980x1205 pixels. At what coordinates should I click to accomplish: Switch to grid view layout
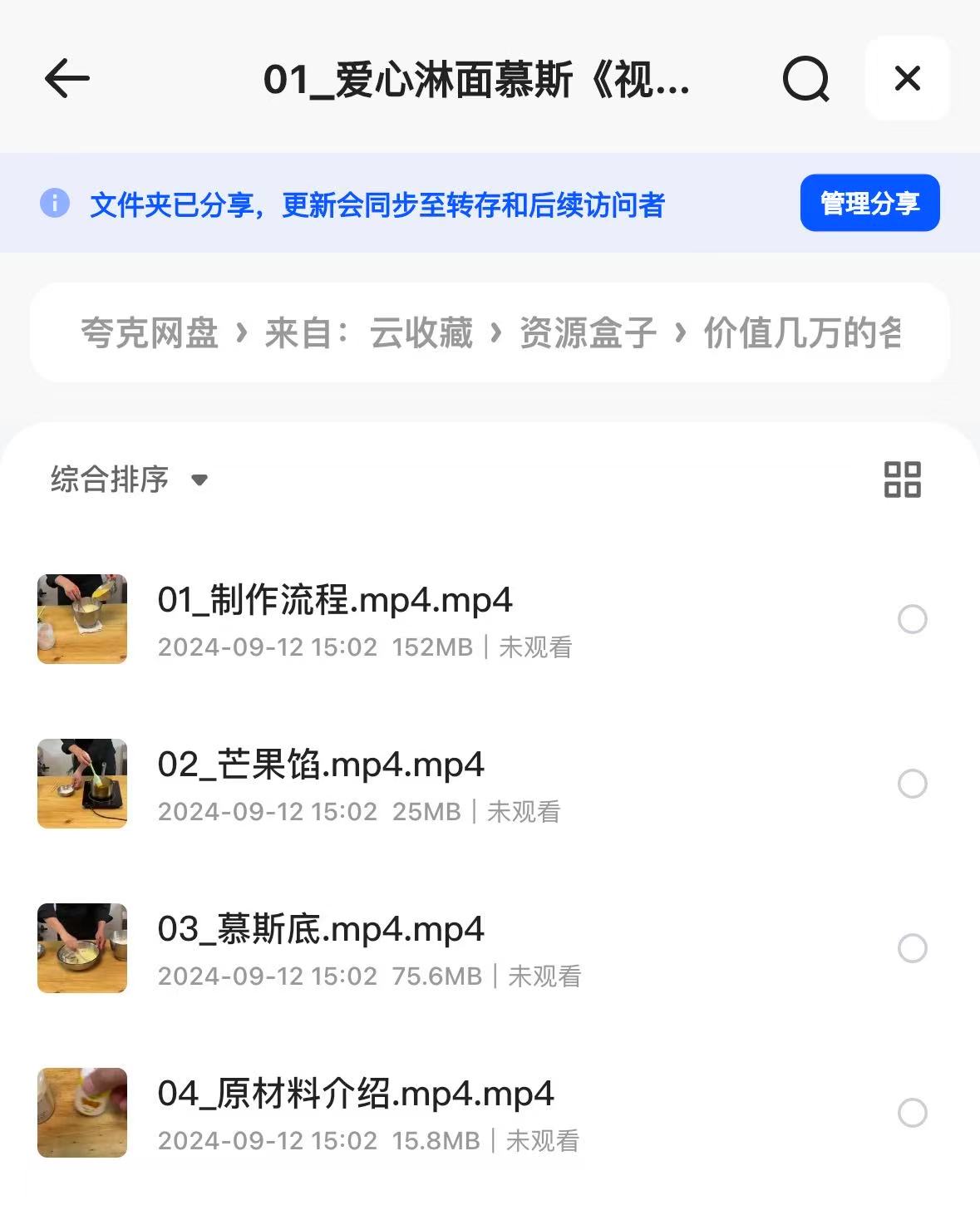tap(902, 480)
